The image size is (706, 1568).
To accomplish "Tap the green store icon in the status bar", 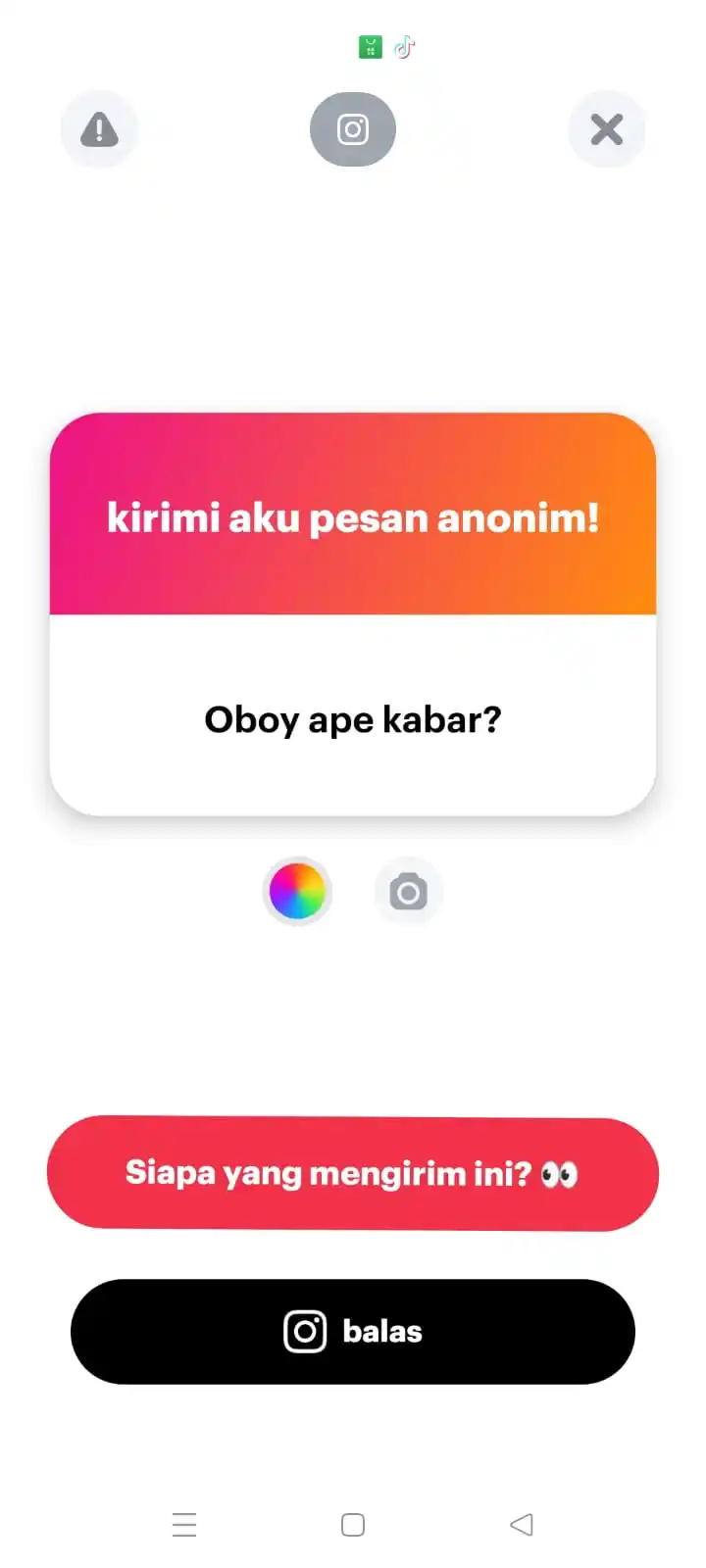I will pos(370,46).
